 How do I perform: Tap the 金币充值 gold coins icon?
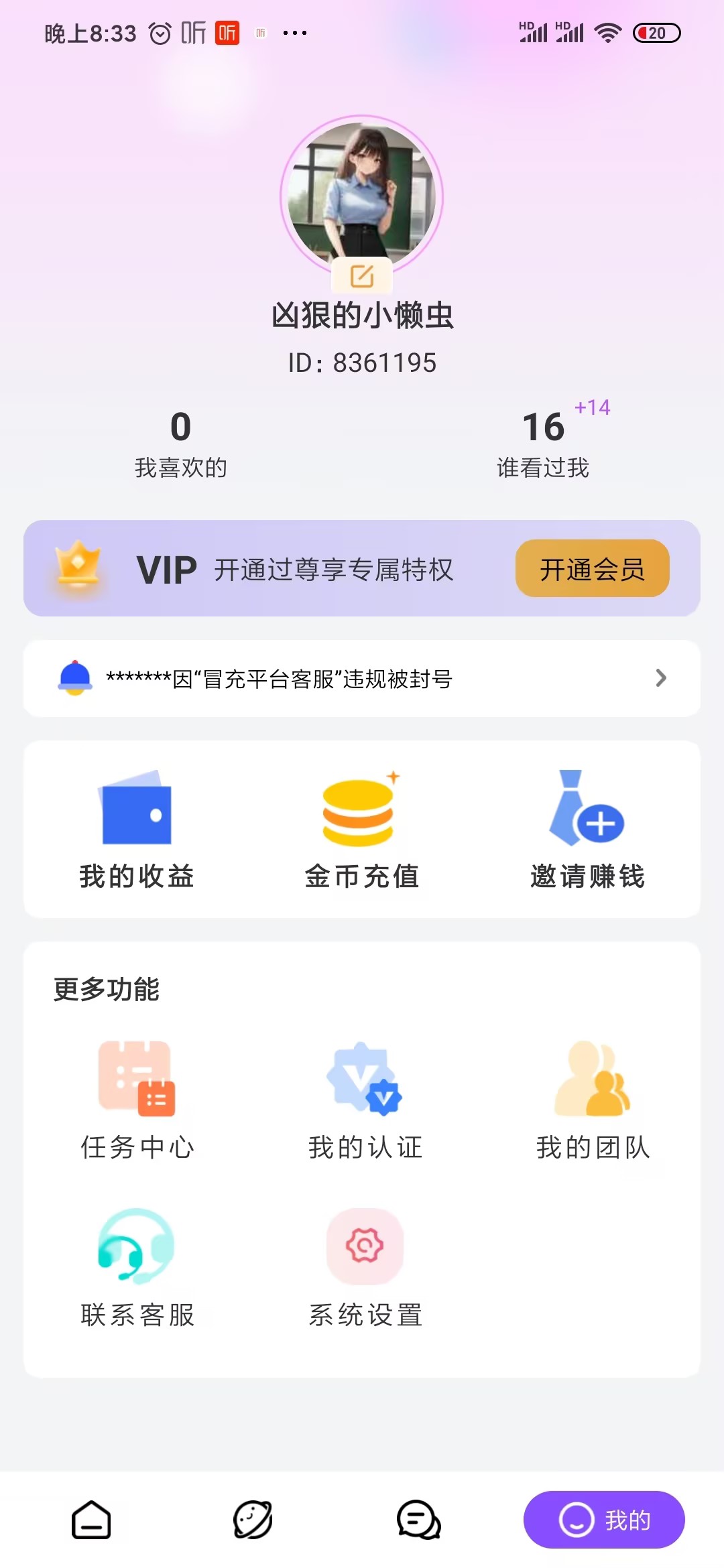point(362,811)
